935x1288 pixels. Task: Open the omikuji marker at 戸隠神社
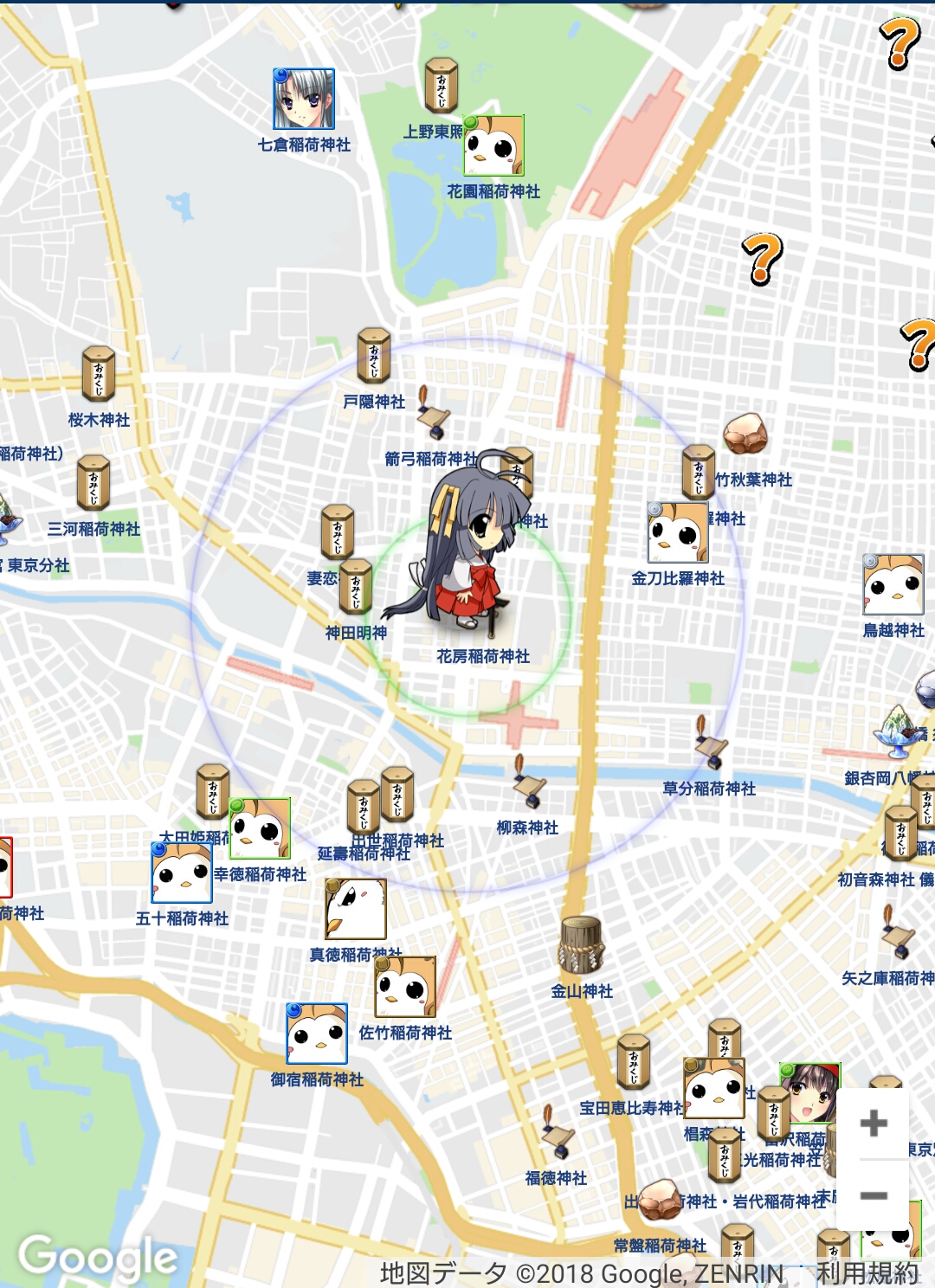point(374,356)
